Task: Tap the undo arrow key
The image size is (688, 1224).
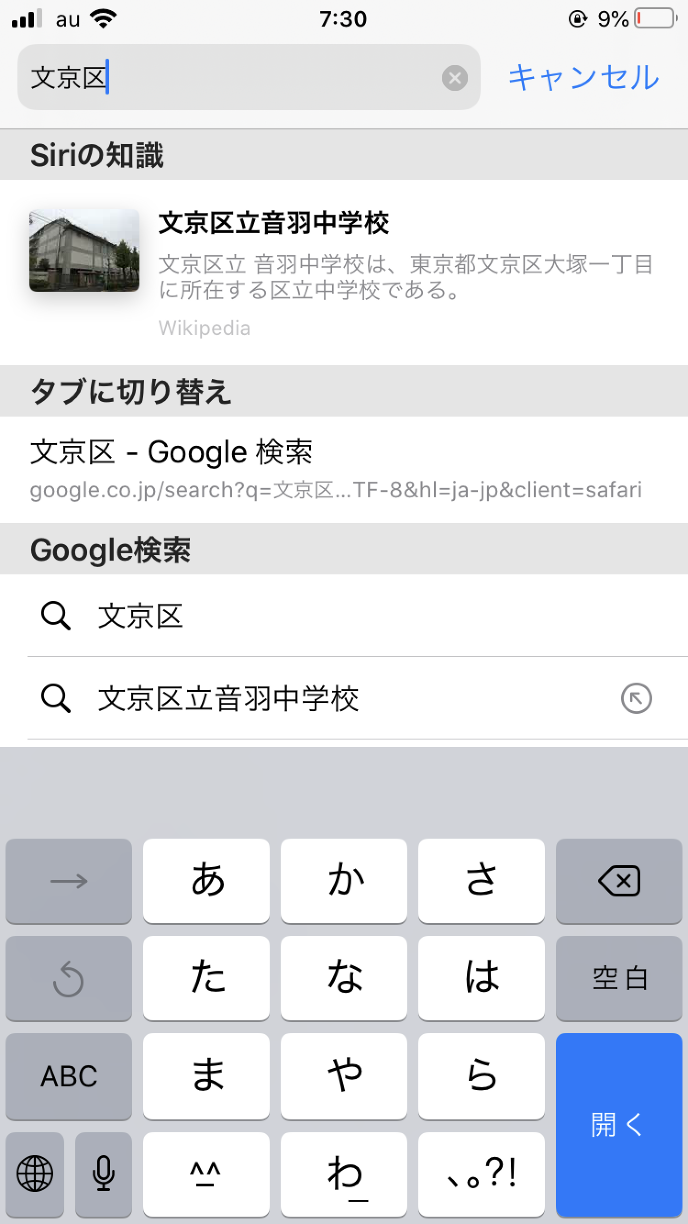Action: click(x=69, y=978)
